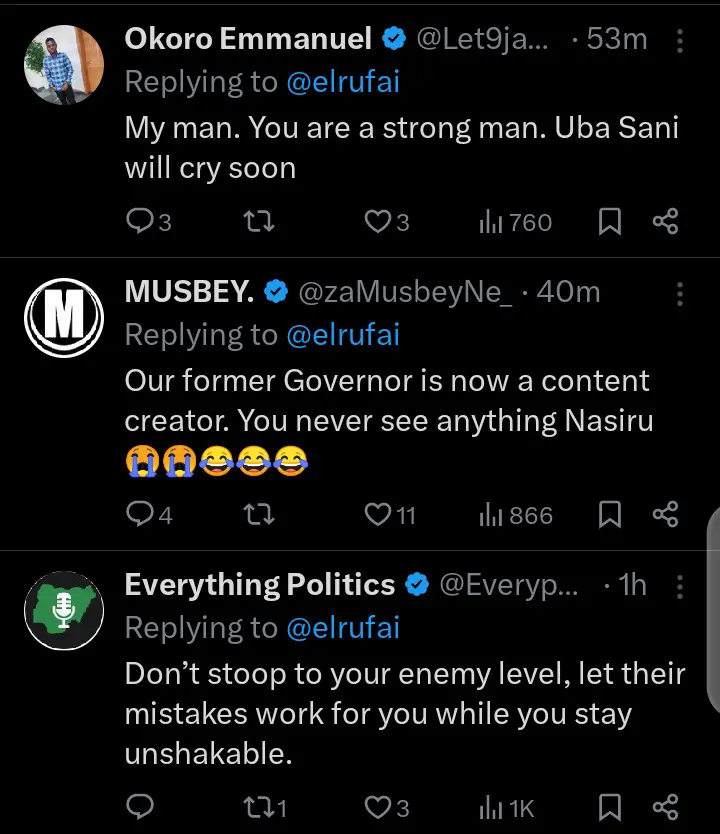
Task: Open Okoro Emmanuel's profile picture
Action: coord(64,65)
